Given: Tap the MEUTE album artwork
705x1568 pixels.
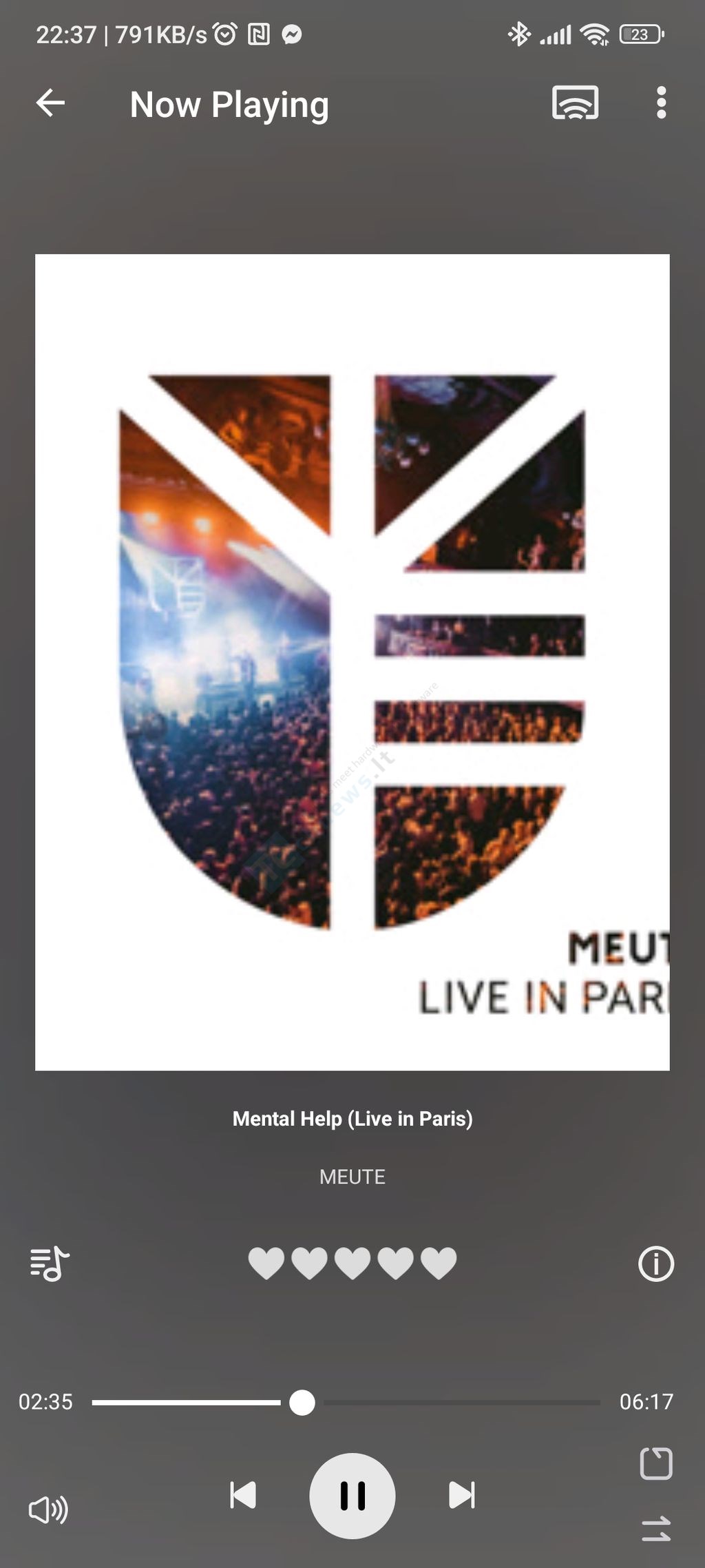Looking at the screenshot, I should 352,662.
